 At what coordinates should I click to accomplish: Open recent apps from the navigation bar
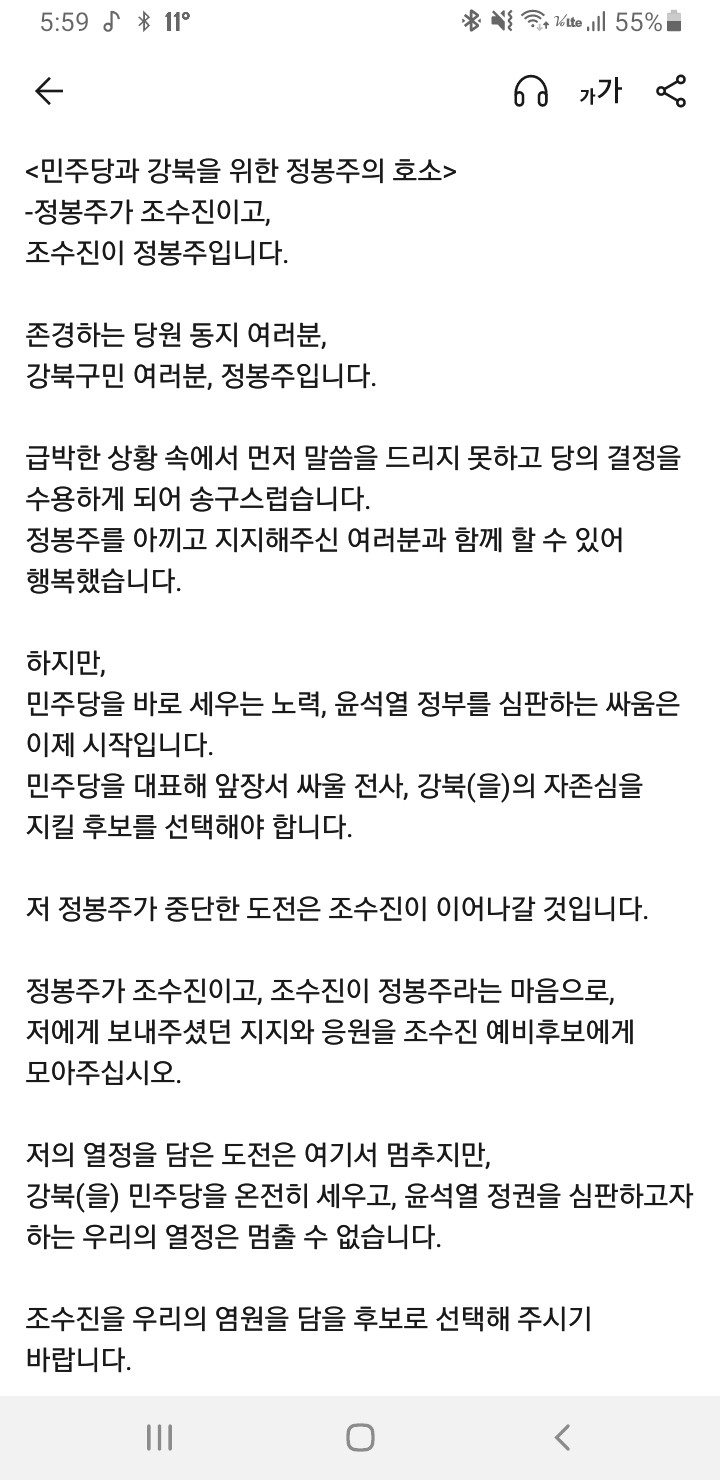(159, 1438)
